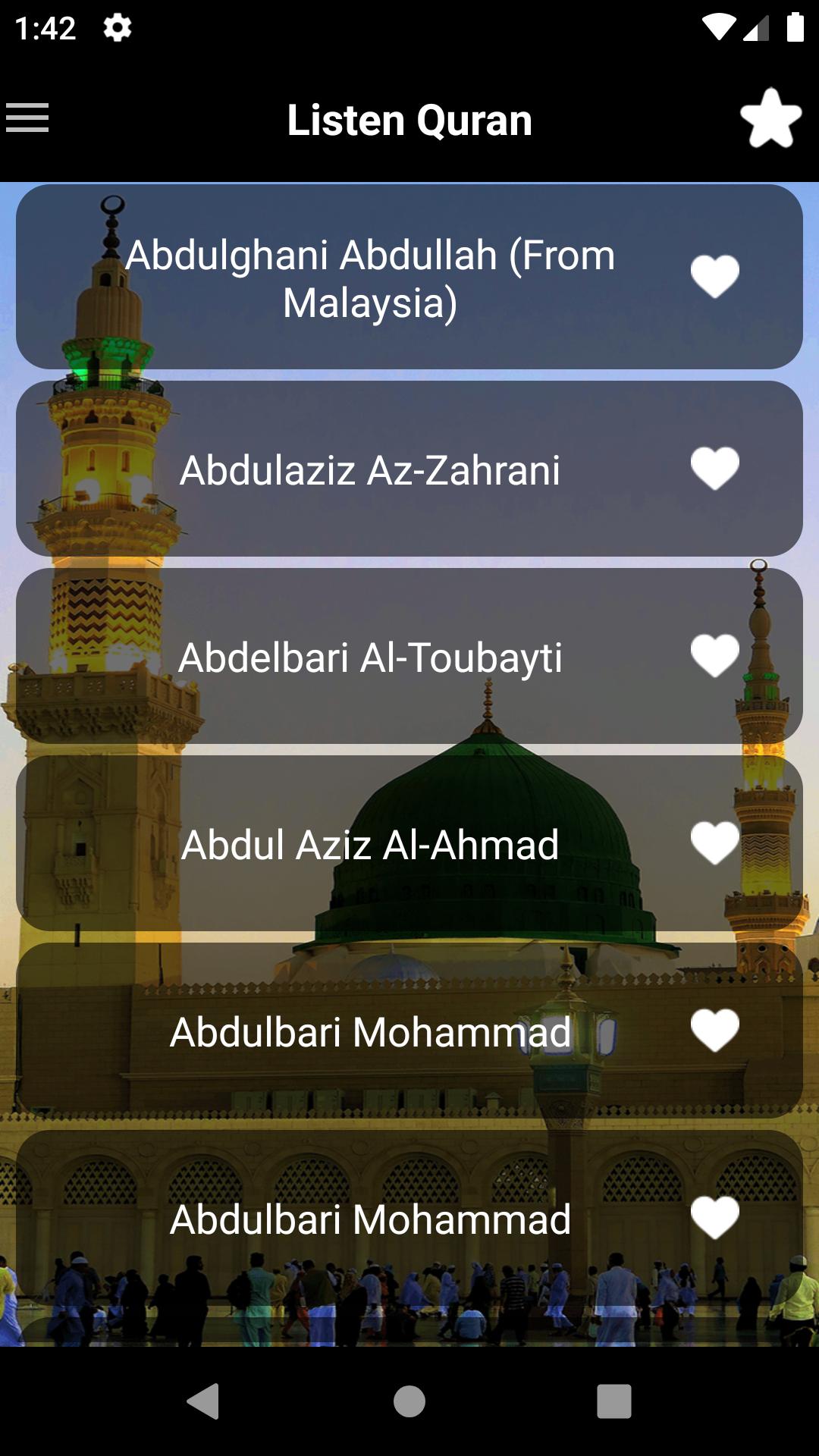Select reciter Abdulaziz Az-Zahrani
Viewport: 819px width, 1456px height.
[370, 469]
